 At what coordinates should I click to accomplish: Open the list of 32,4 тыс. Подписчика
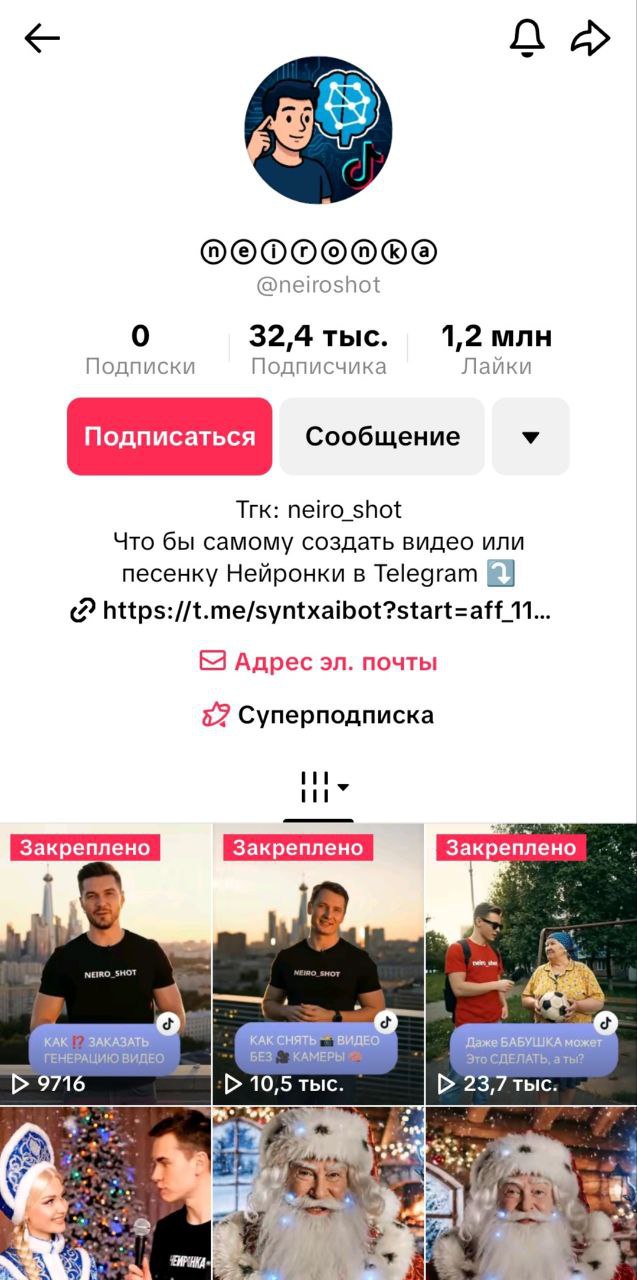(318, 349)
